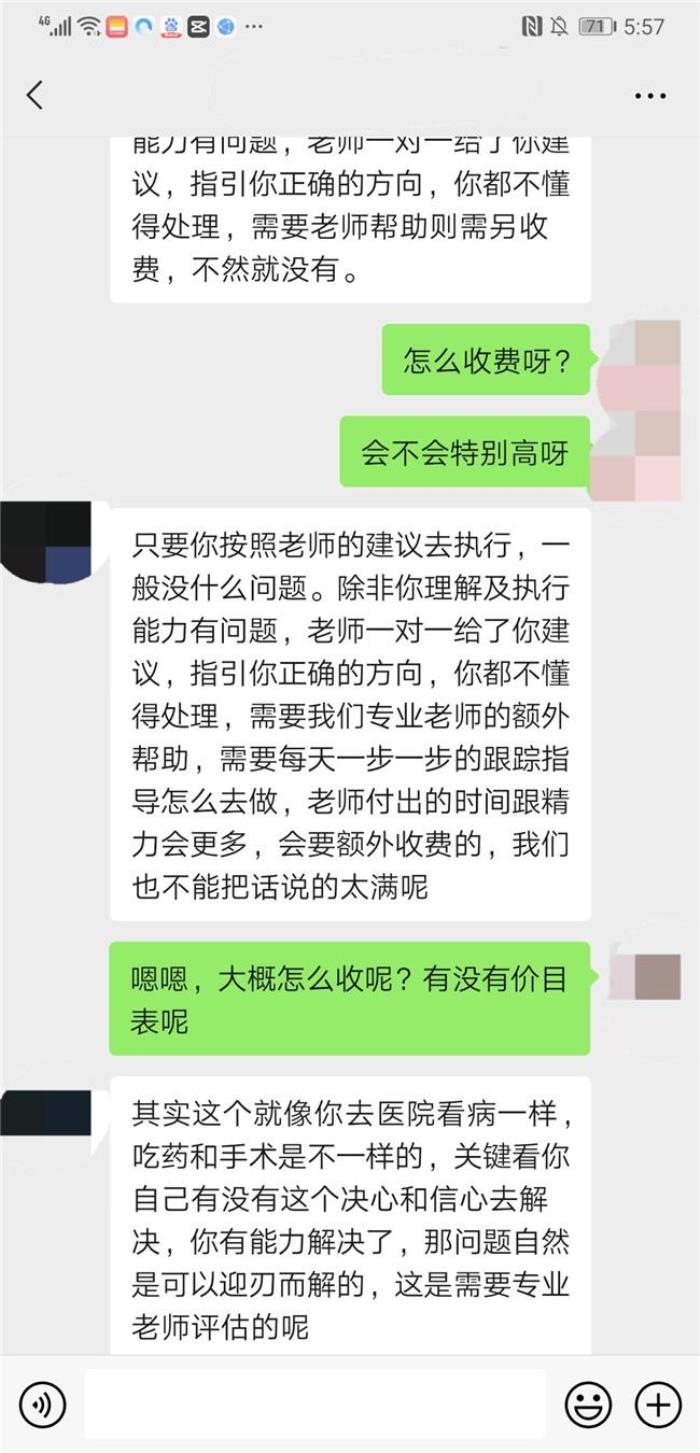Open the chat overflow menu

650,96
